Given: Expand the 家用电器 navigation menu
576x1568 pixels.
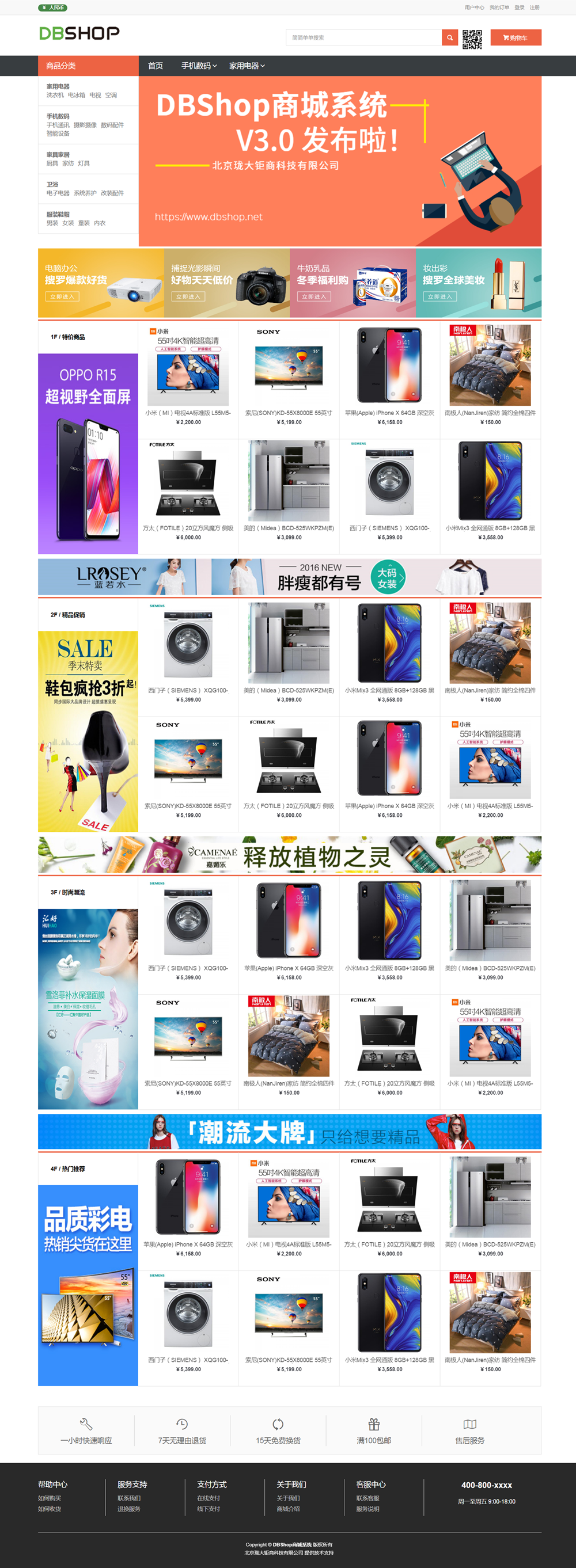Looking at the screenshot, I should click(247, 66).
